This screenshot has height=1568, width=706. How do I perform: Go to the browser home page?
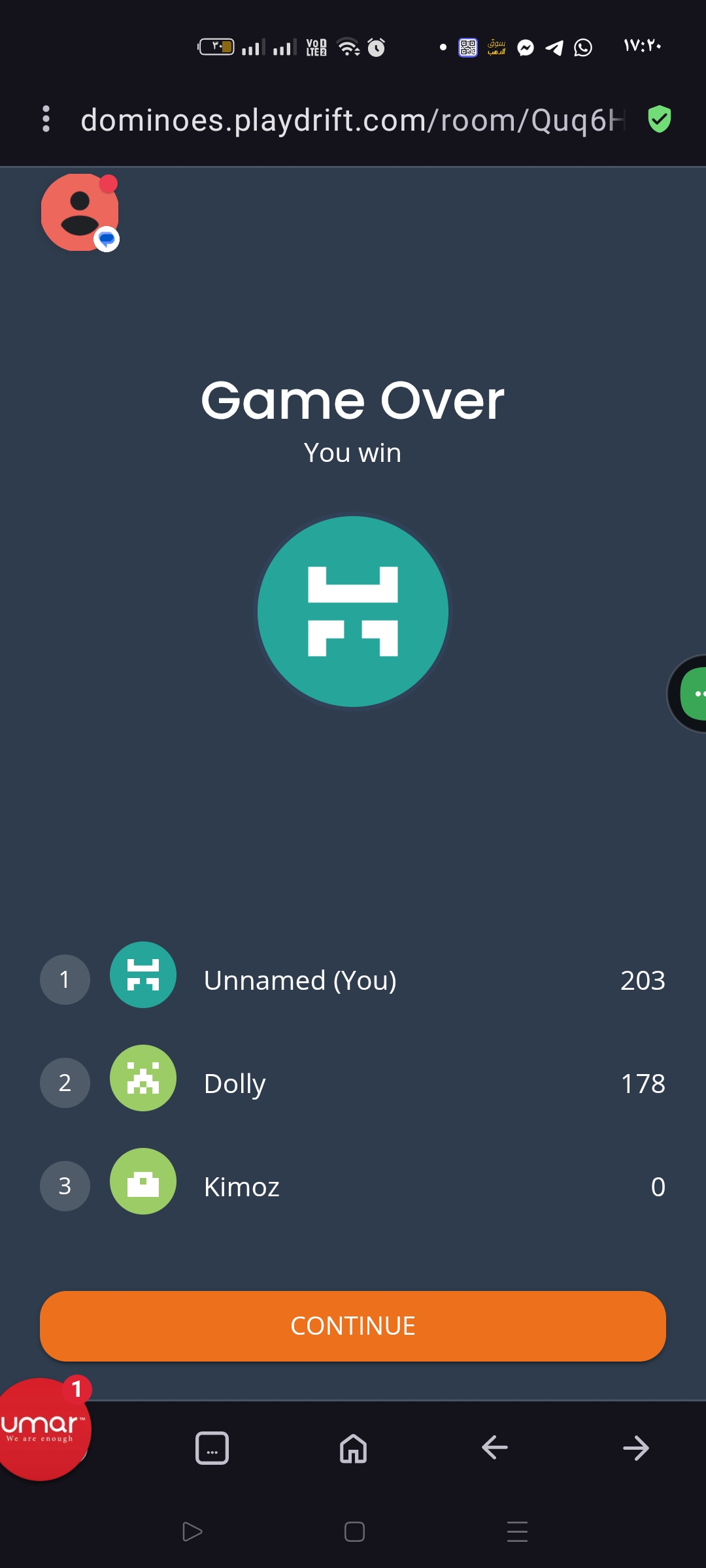(353, 1448)
